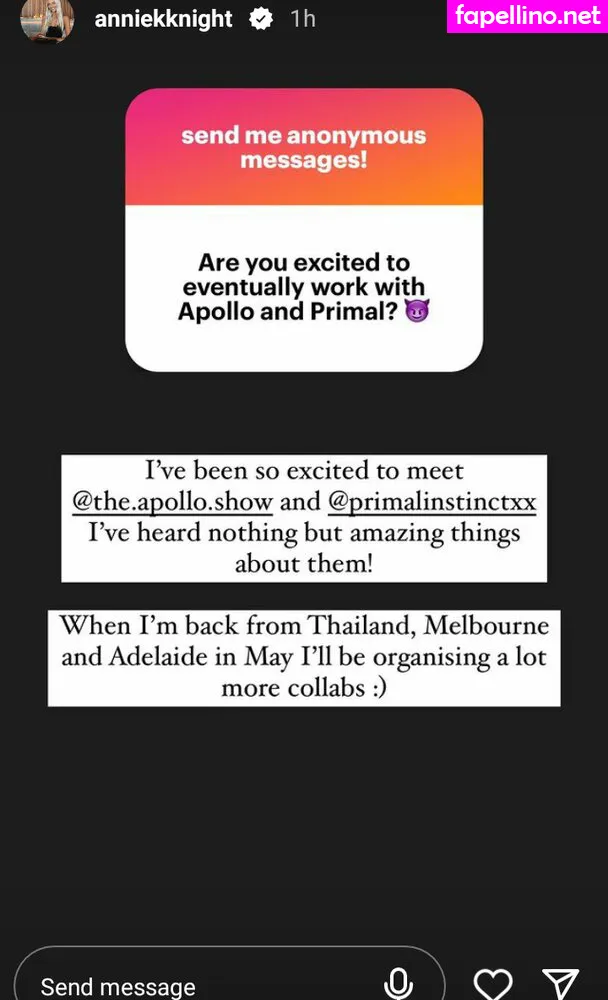Open anniekknight's profile avatar

point(47,19)
